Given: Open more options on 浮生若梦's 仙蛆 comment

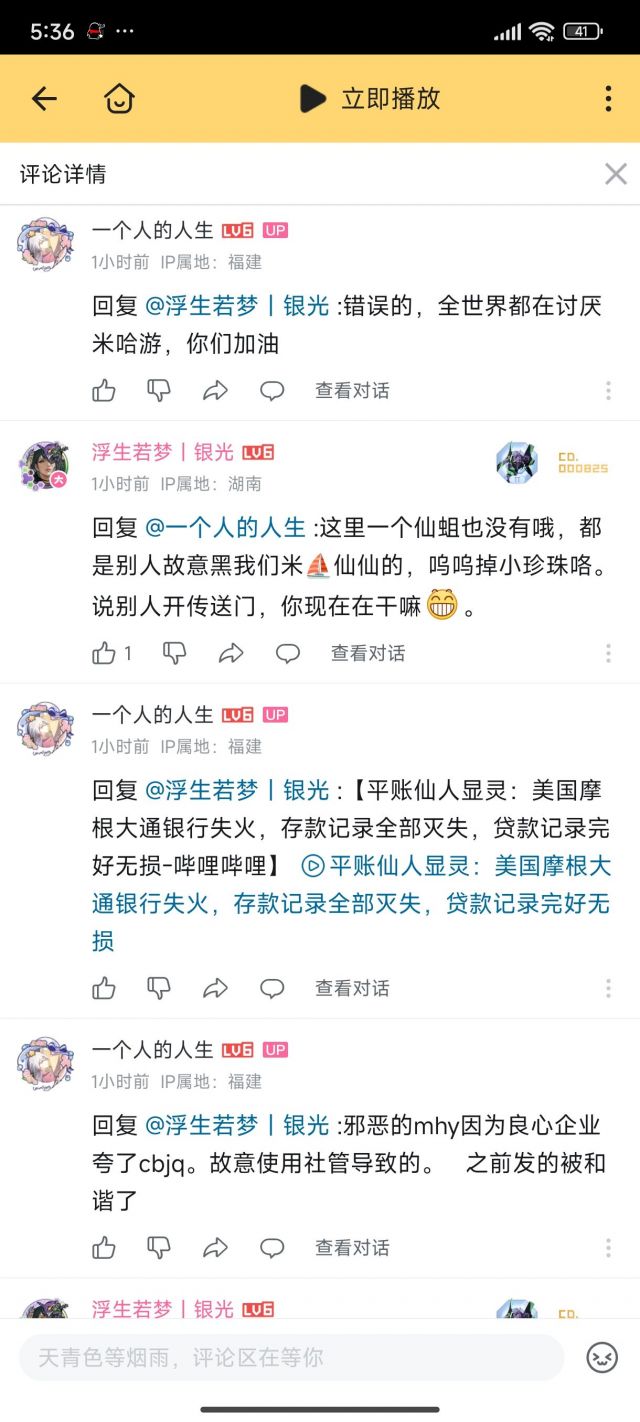Looking at the screenshot, I should tap(608, 654).
